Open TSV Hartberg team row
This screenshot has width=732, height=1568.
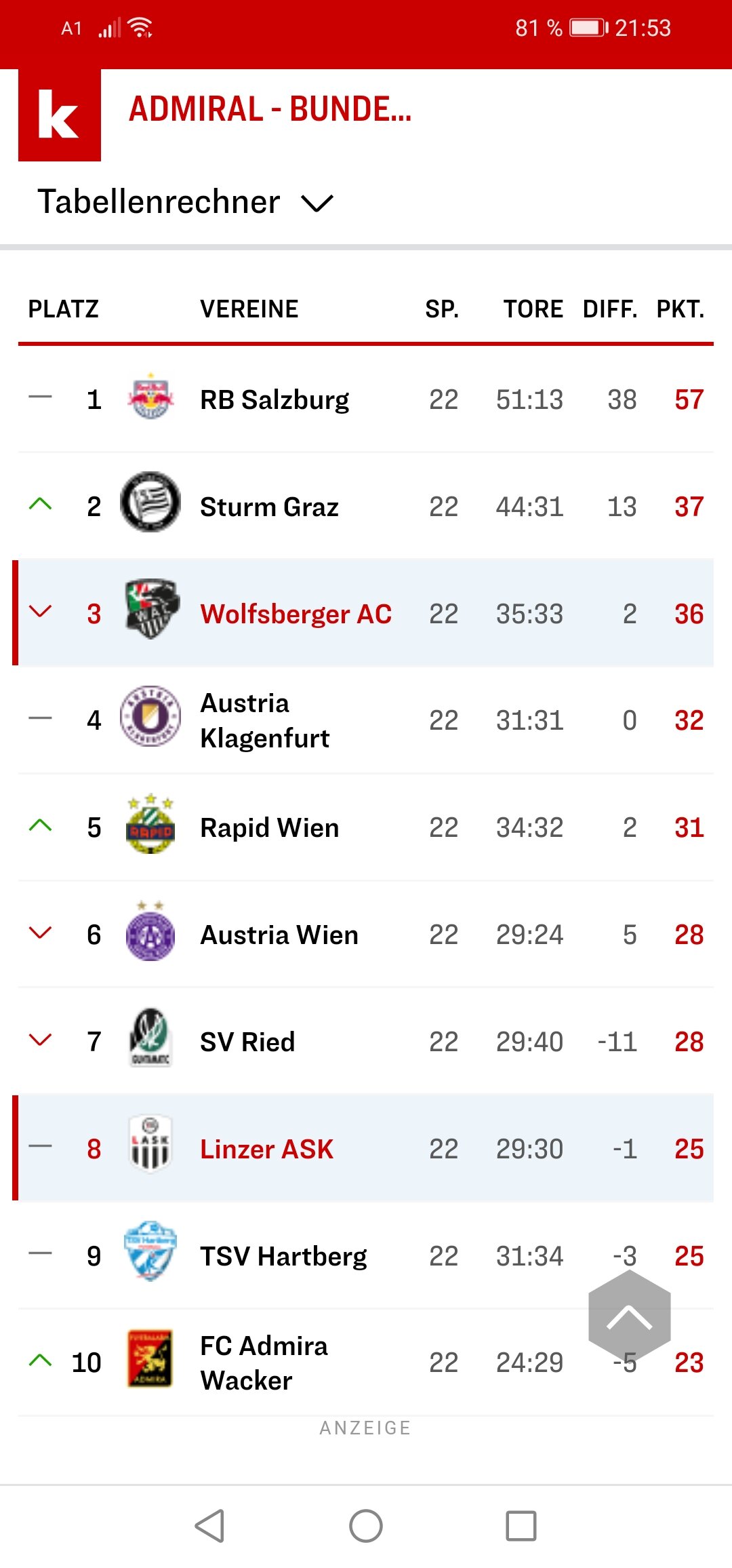click(366, 1255)
